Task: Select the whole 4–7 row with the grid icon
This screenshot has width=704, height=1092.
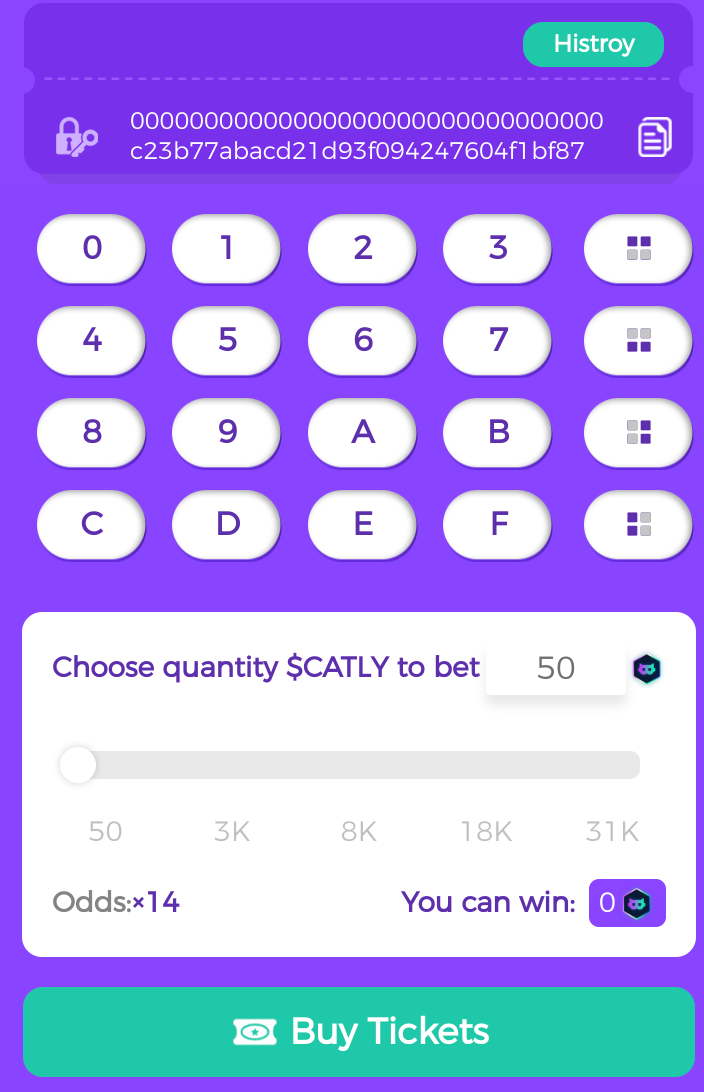Action: coord(638,340)
